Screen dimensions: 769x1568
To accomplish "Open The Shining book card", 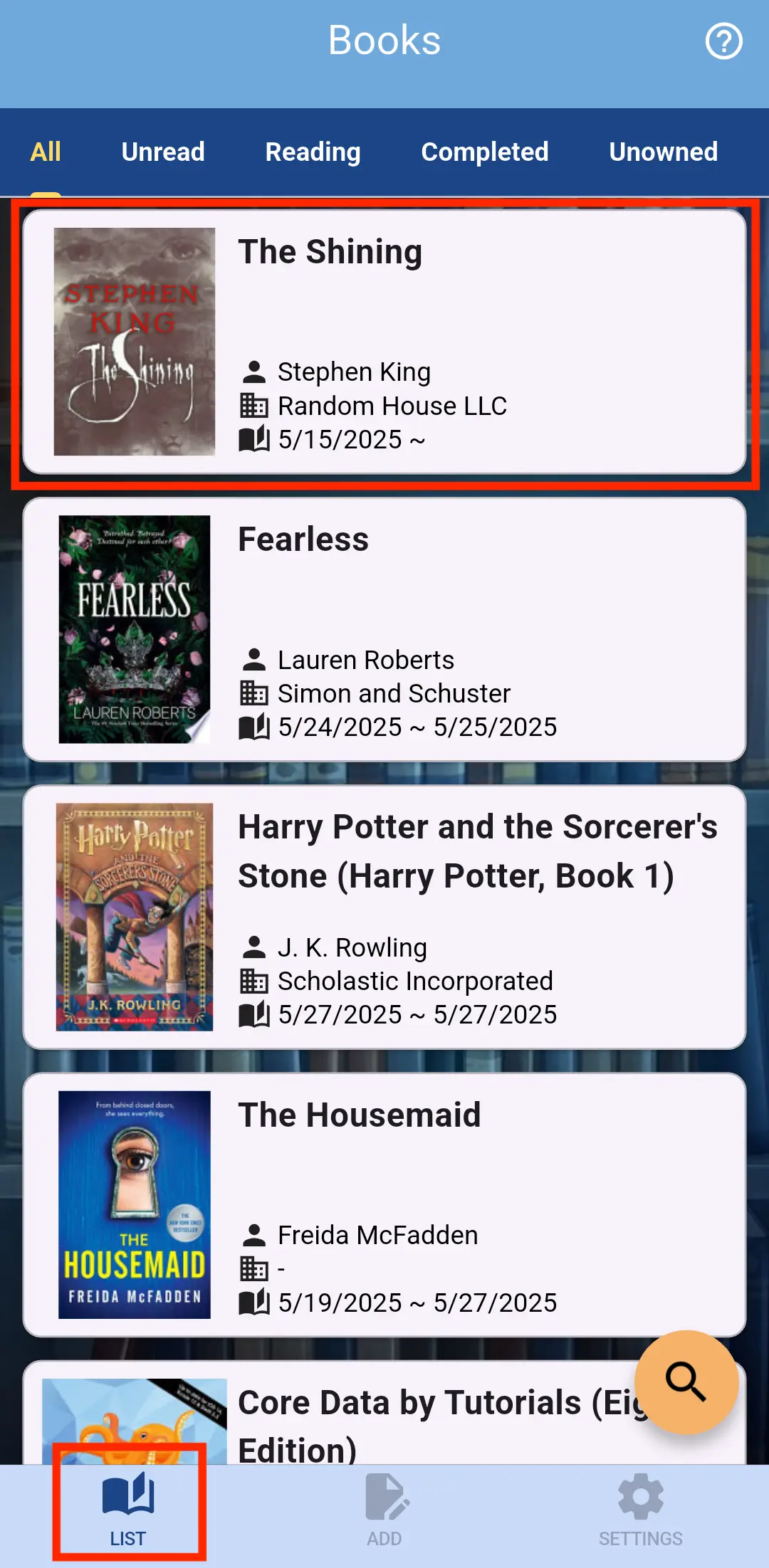I will (x=384, y=342).
